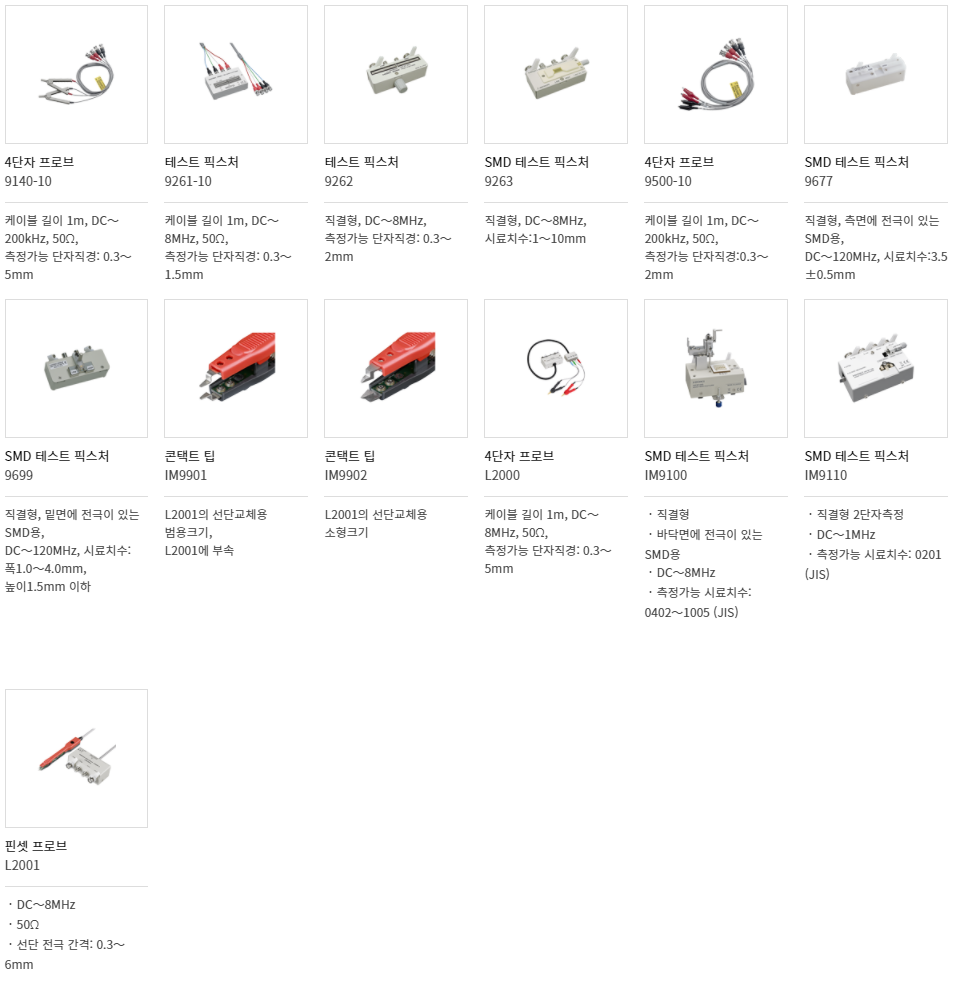
Task: Select the SMD 테스트 픽스처 9699 product
Action: pos(76,369)
